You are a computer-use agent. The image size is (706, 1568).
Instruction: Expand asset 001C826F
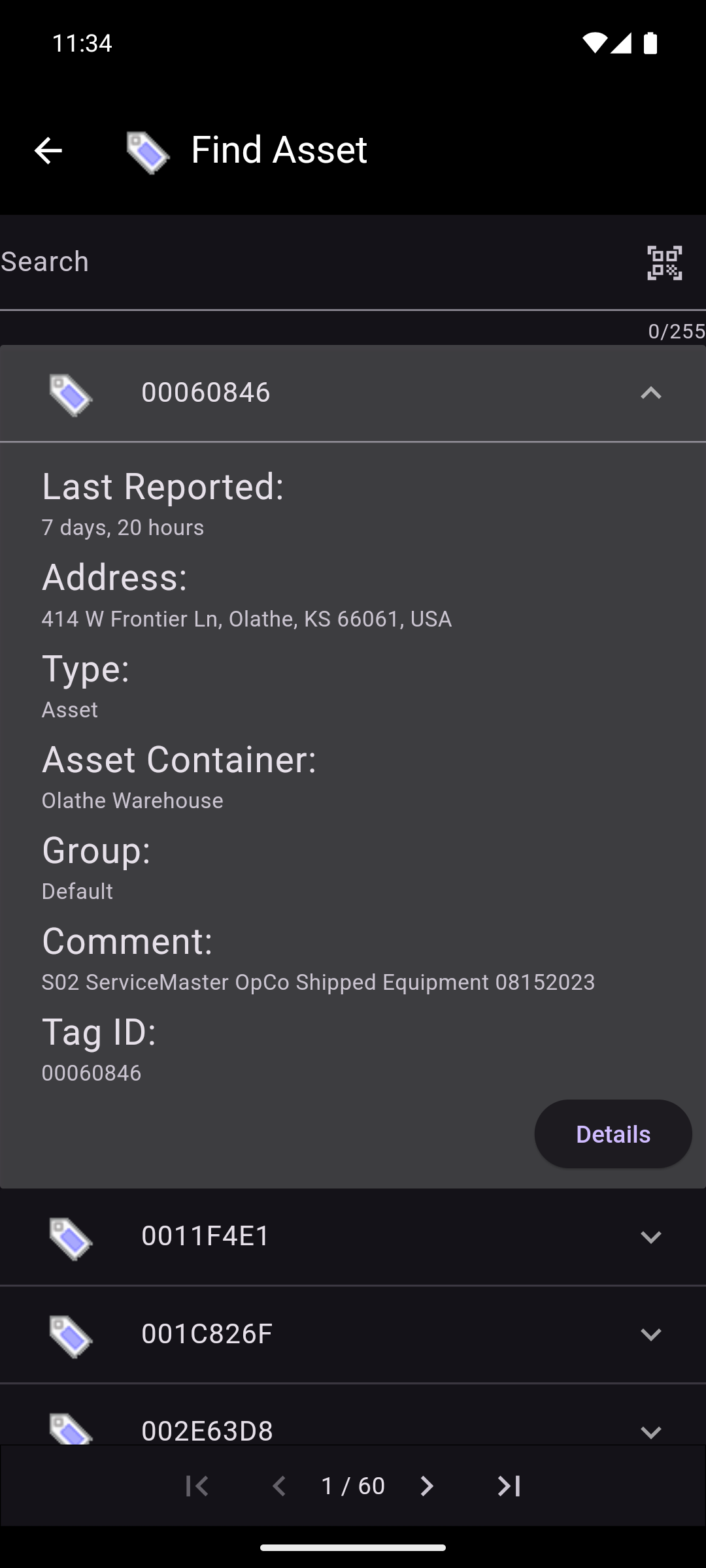pyautogui.click(x=650, y=1334)
